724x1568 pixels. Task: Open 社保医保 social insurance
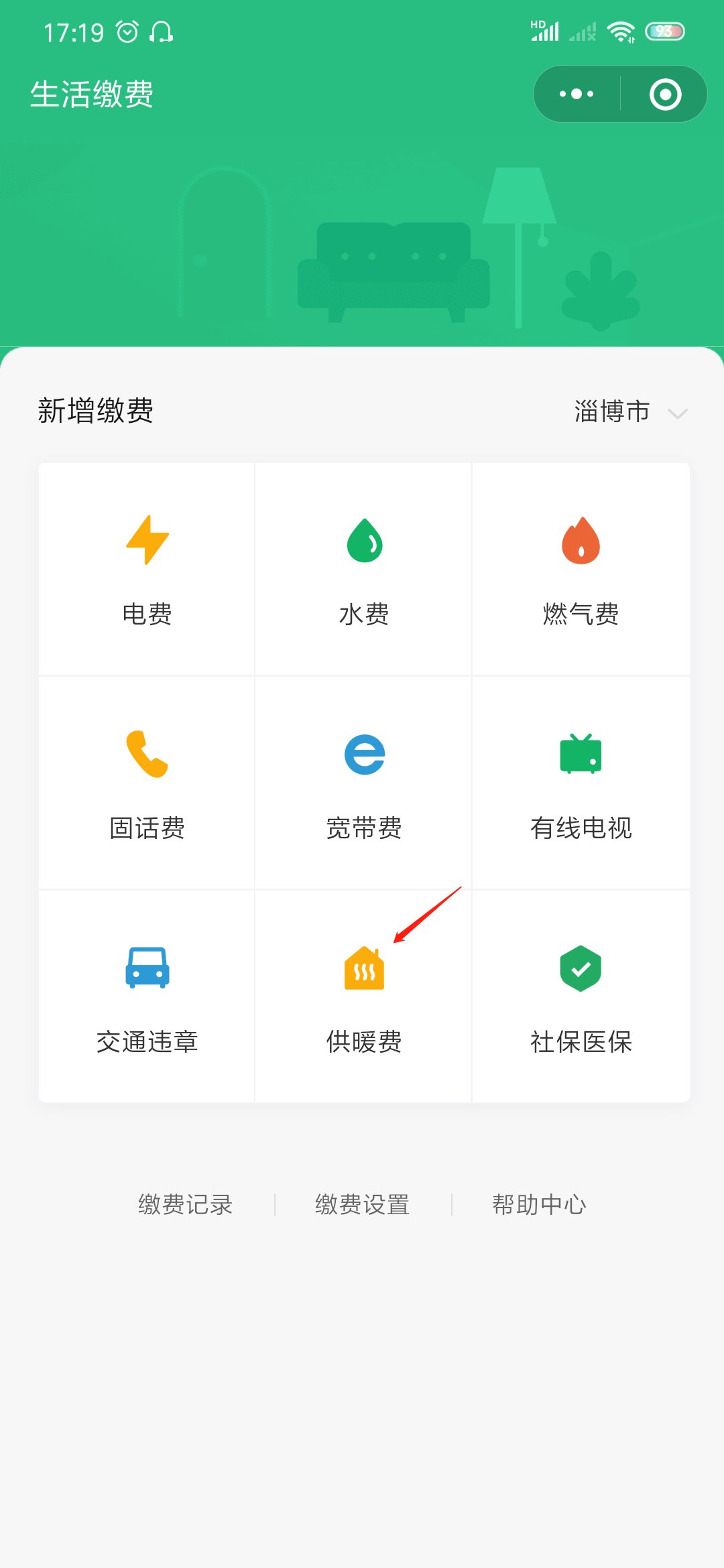[581, 996]
